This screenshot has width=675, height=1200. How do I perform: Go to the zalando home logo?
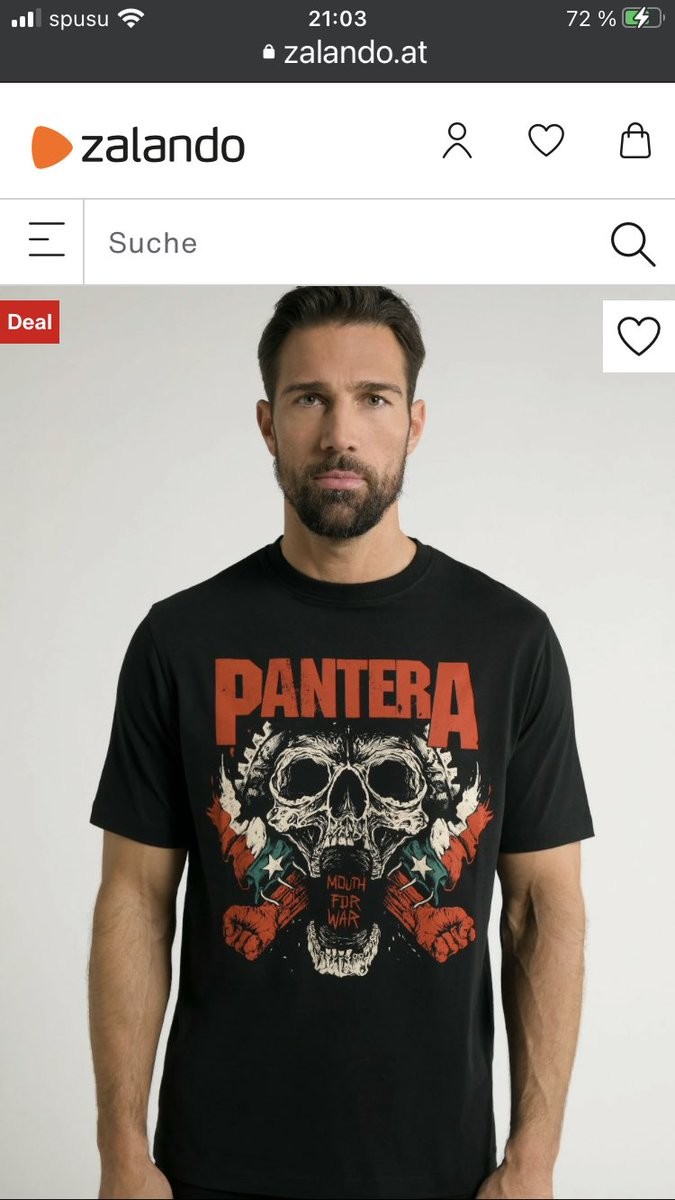(138, 146)
